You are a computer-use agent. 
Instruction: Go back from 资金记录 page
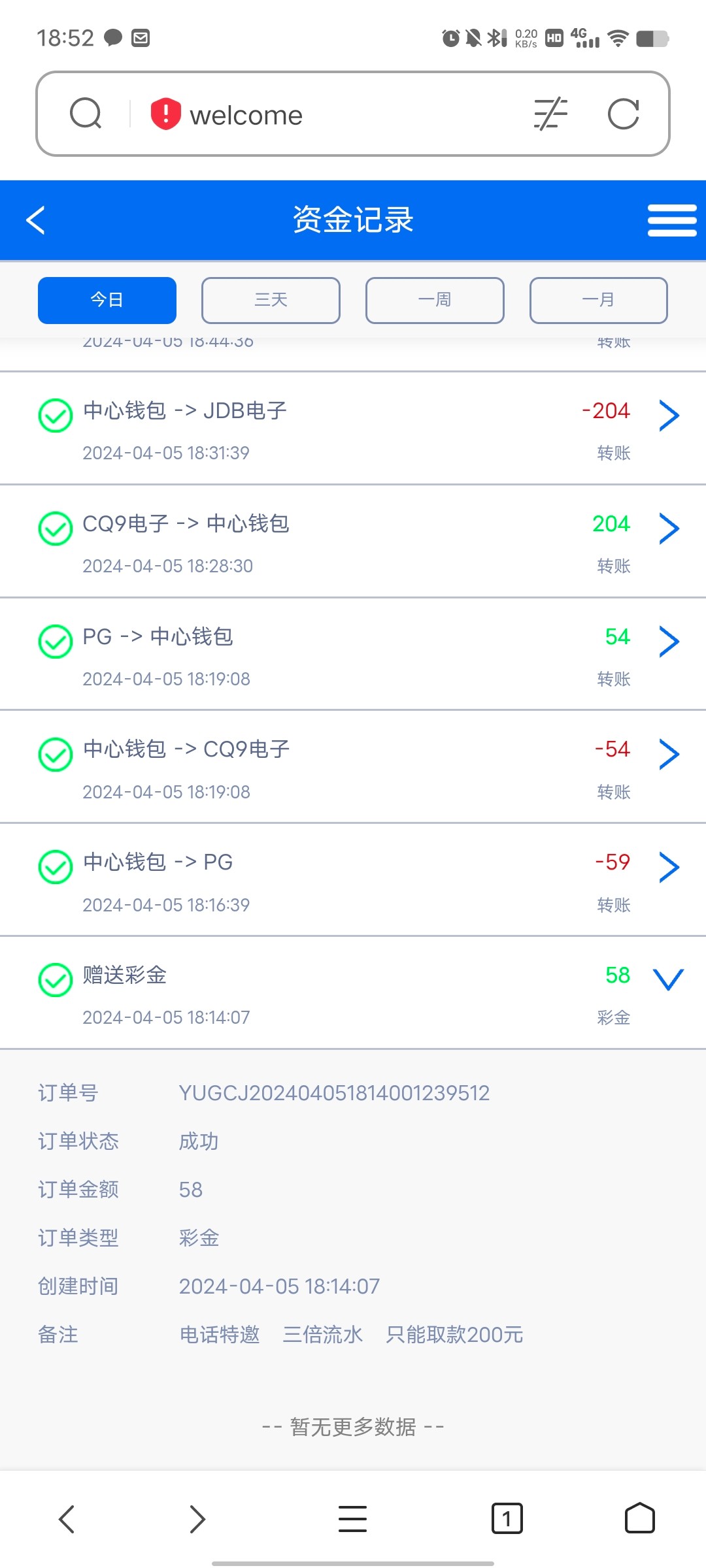[x=37, y=220]
